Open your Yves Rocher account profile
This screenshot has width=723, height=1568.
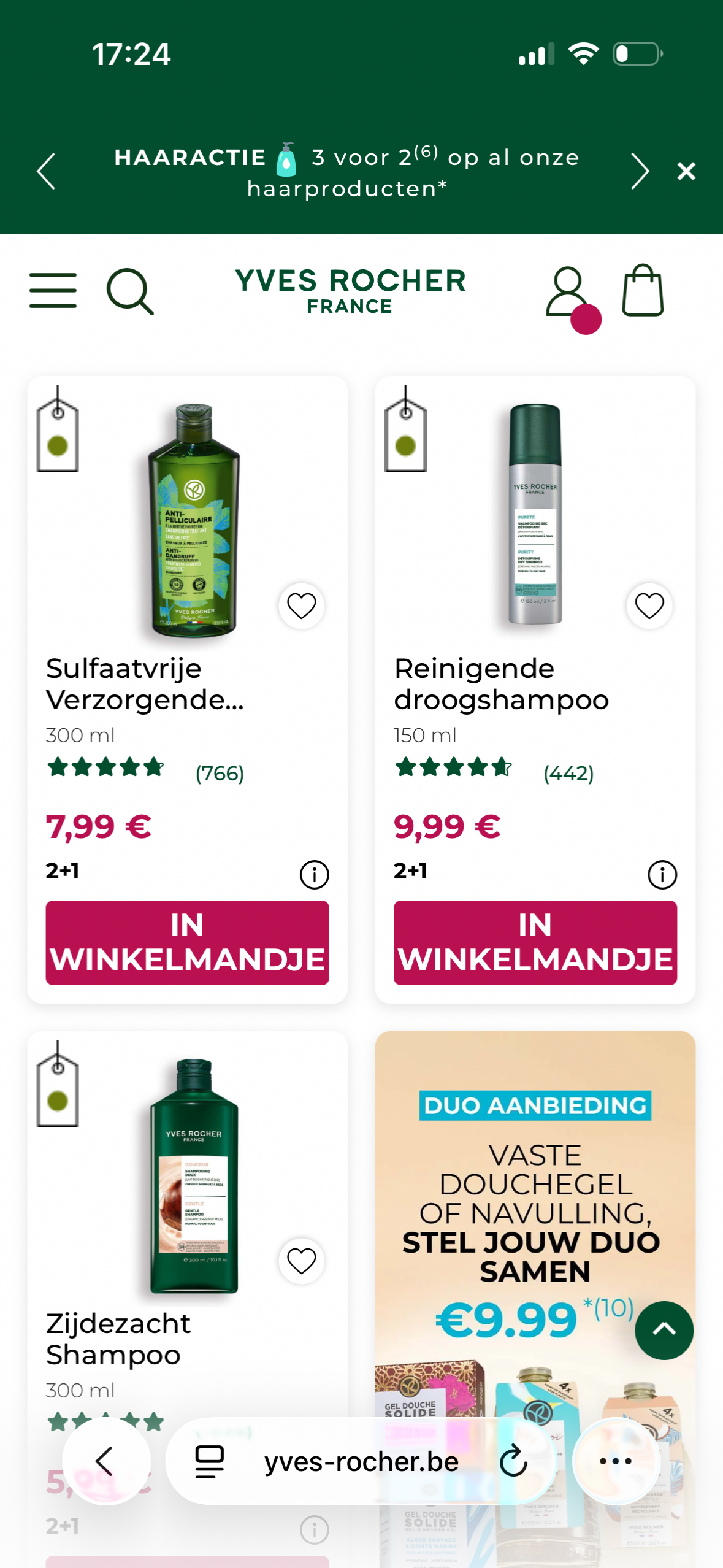565,293
